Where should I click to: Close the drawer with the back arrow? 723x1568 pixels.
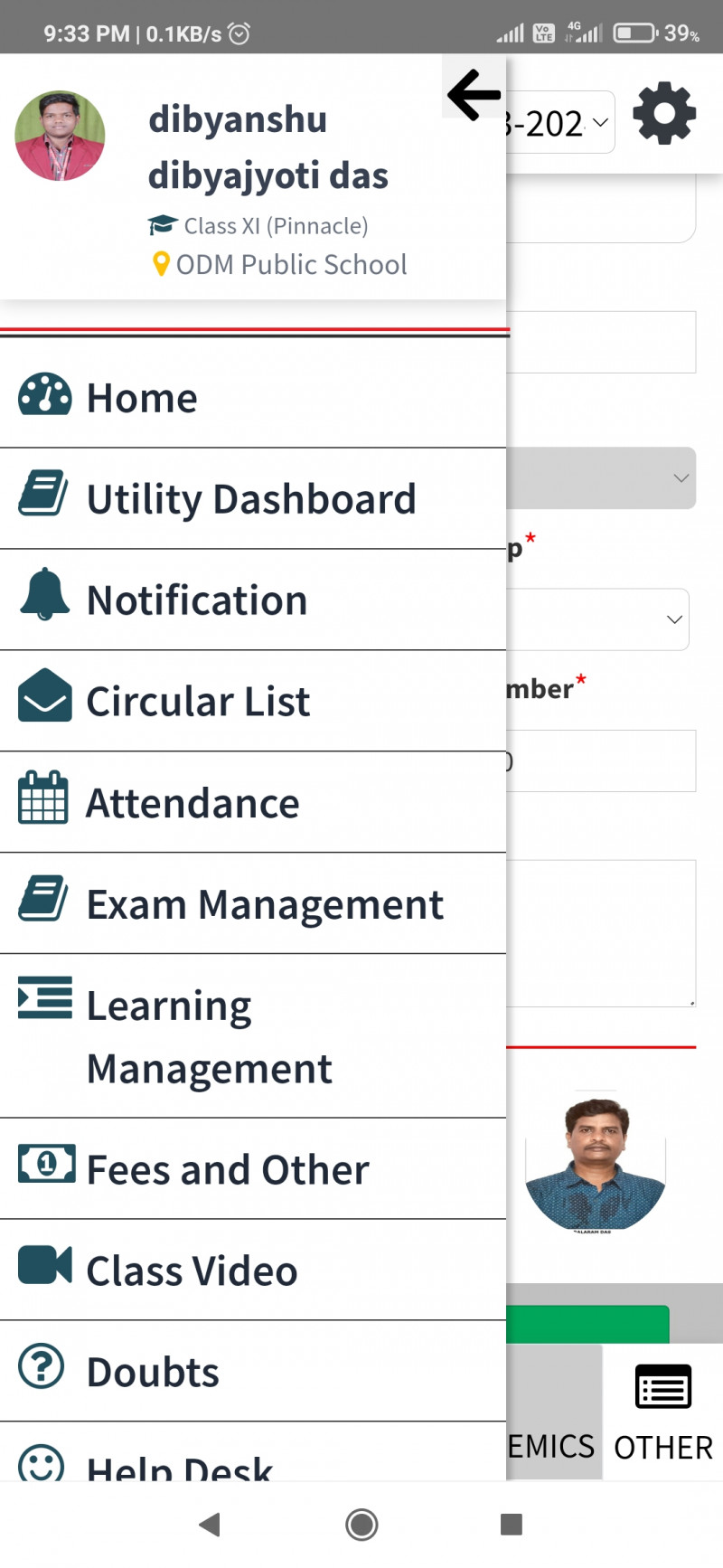(x=474, y=94)
